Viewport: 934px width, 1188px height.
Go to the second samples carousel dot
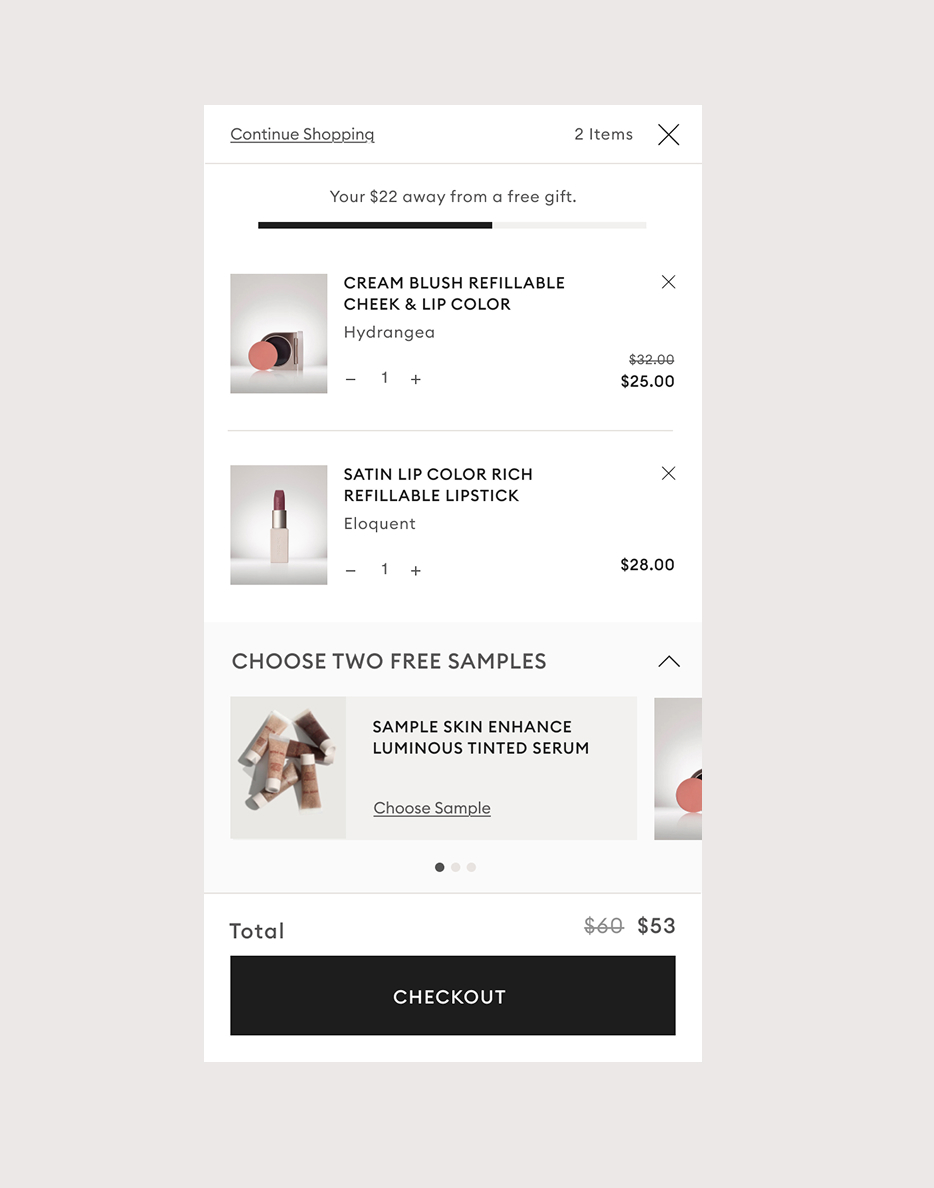click(x=455, y=867)
